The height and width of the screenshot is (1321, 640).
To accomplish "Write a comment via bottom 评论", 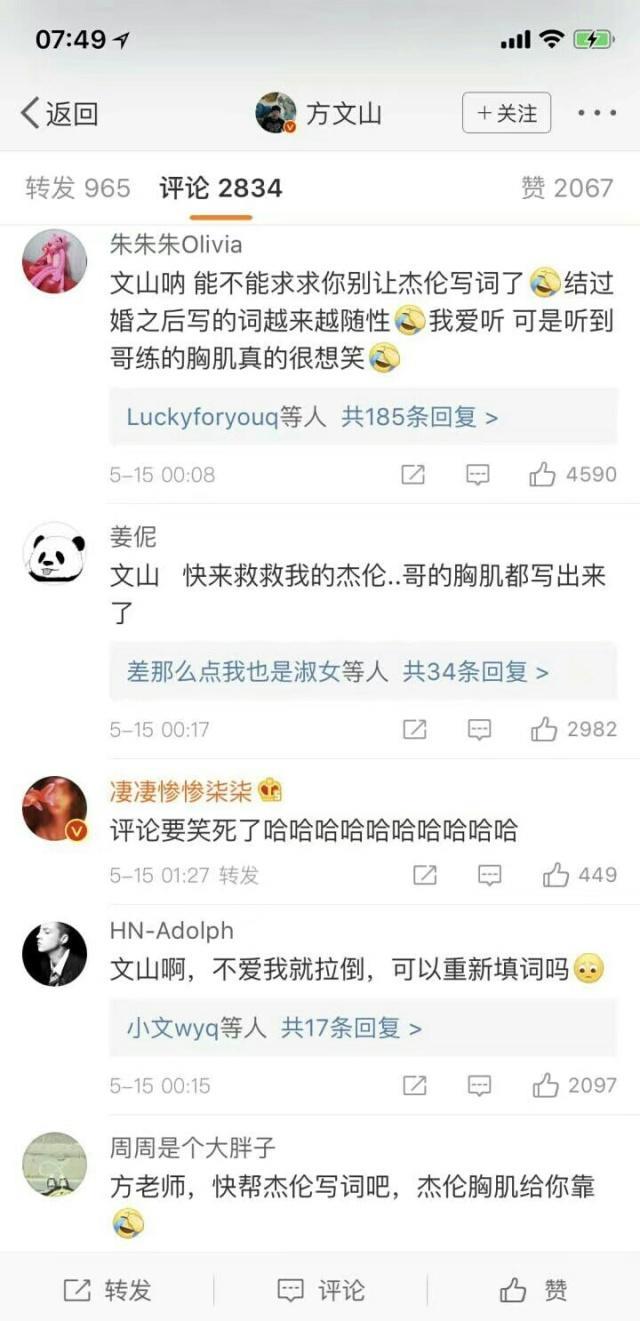I will click(321, 1290).
